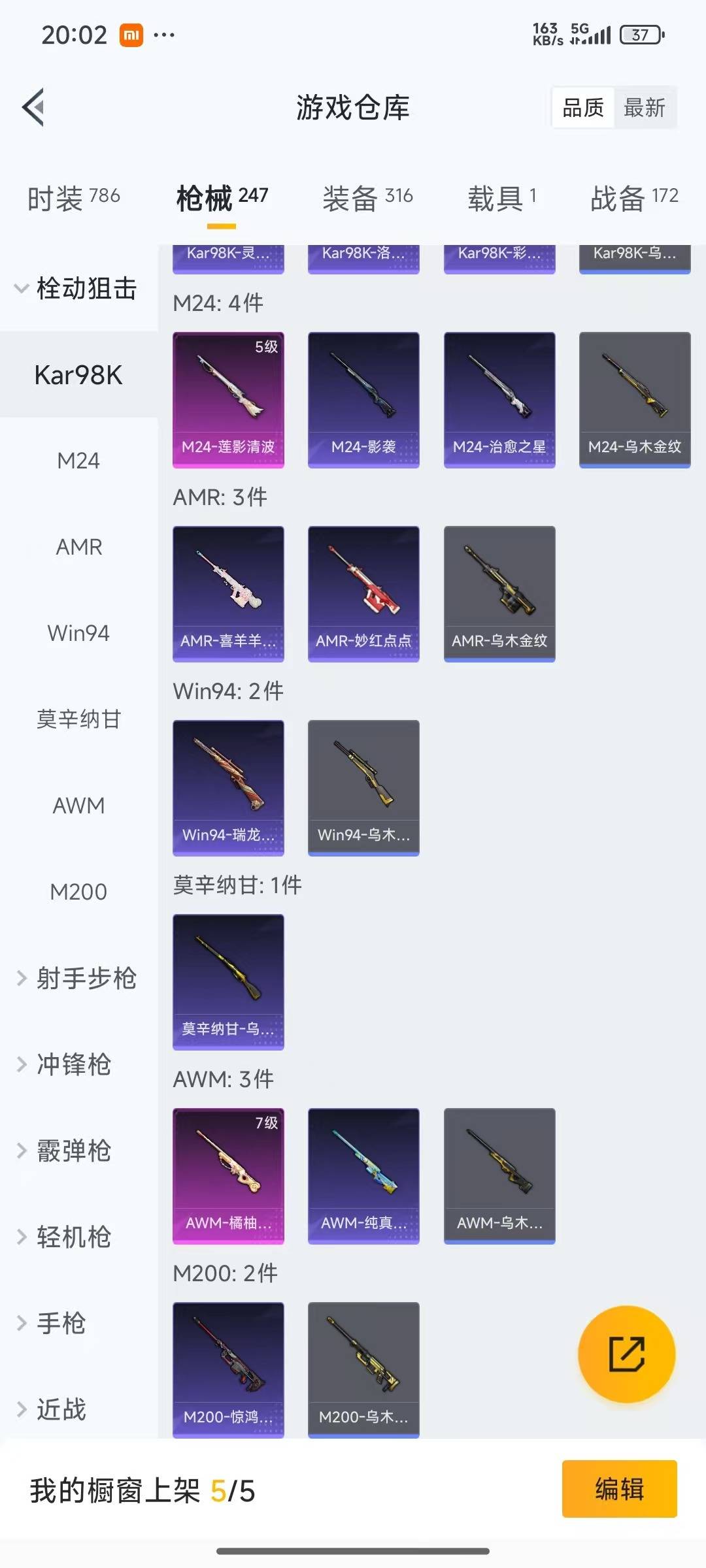Check the battery indicator in status bar
Viewport: 706px width, 1568px height.
point(639,35)
